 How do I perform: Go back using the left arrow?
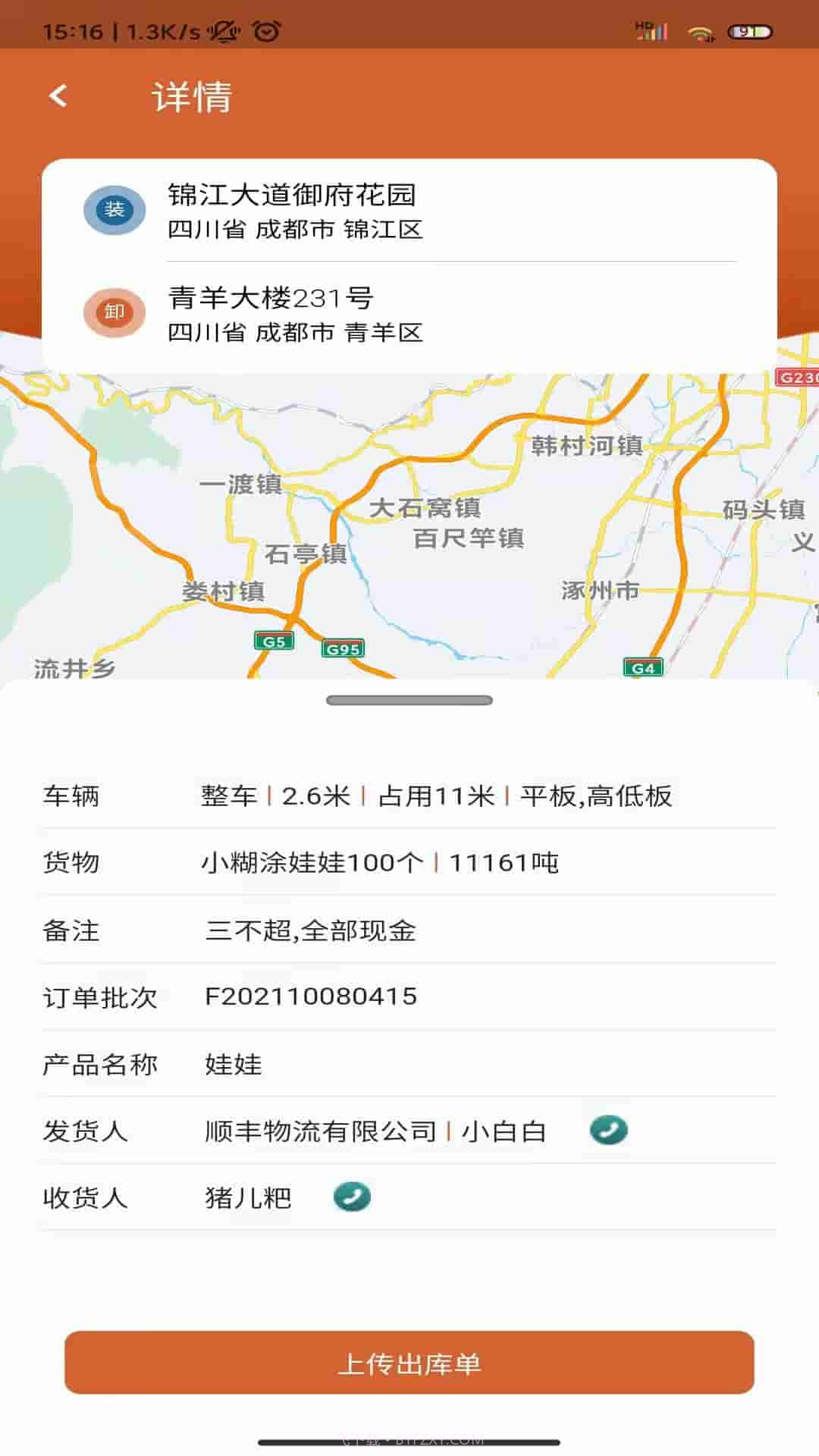[x=57, y=97]
